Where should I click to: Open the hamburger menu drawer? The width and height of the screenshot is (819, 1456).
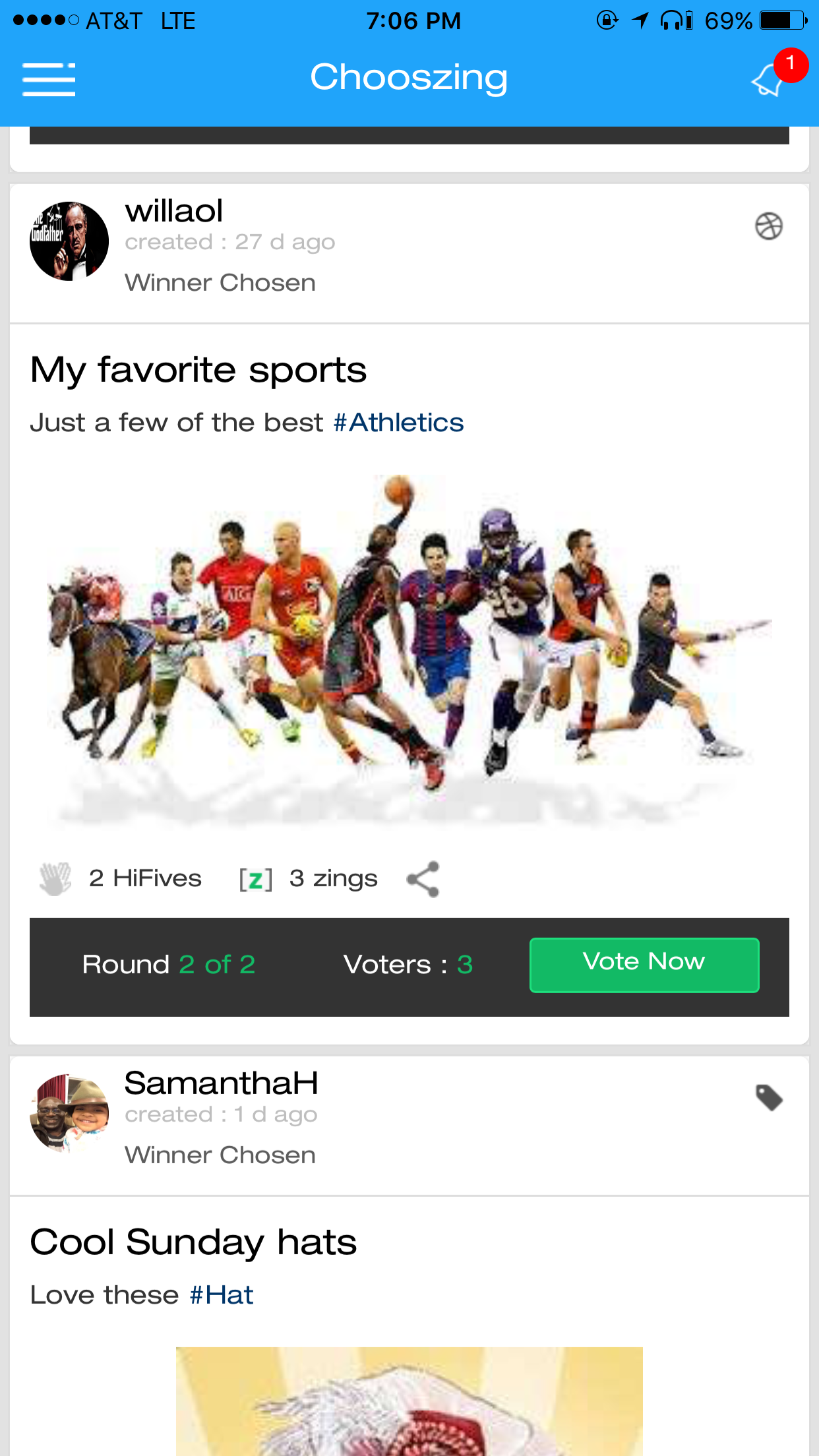pyautogui.click(x=49, y=80)
